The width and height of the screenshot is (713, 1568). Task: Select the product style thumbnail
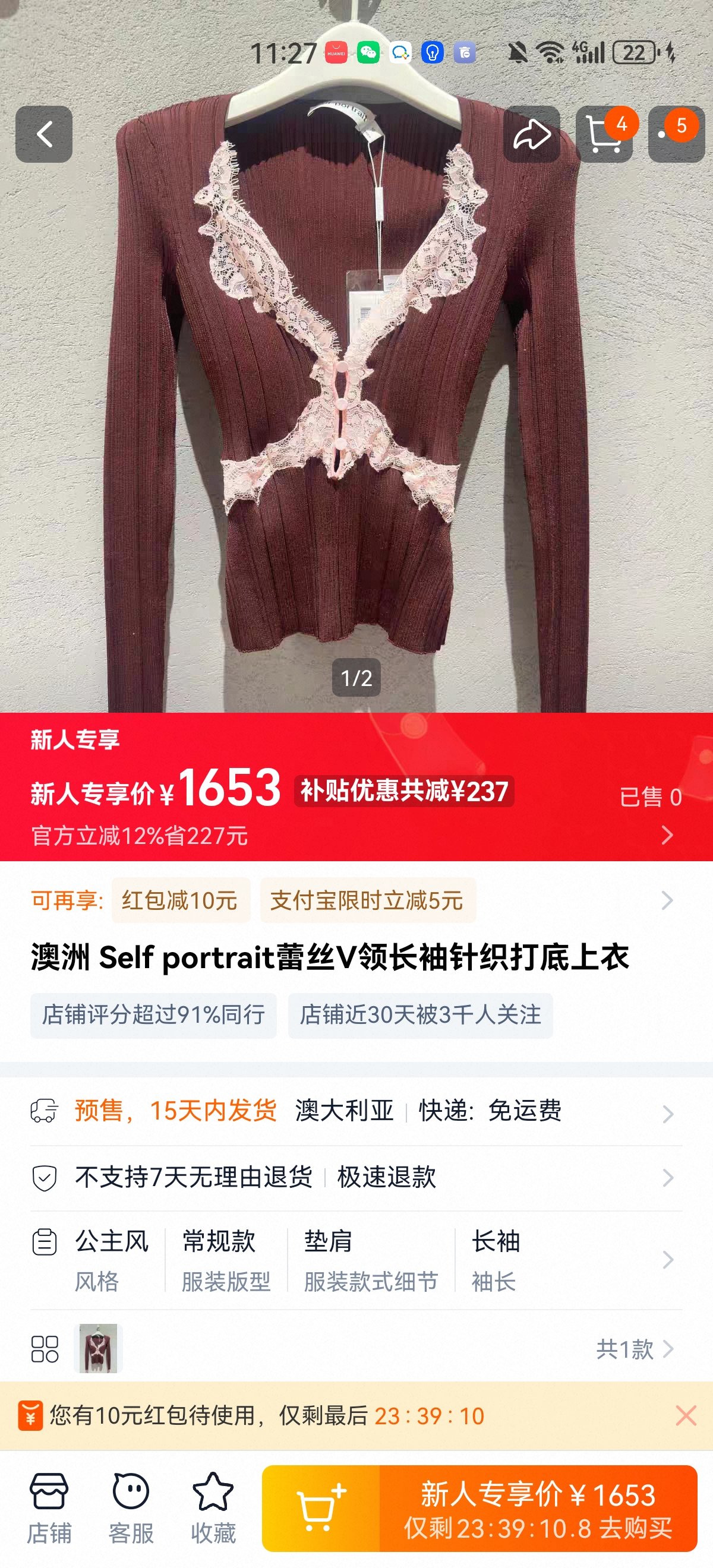[x=98, y=1349]
